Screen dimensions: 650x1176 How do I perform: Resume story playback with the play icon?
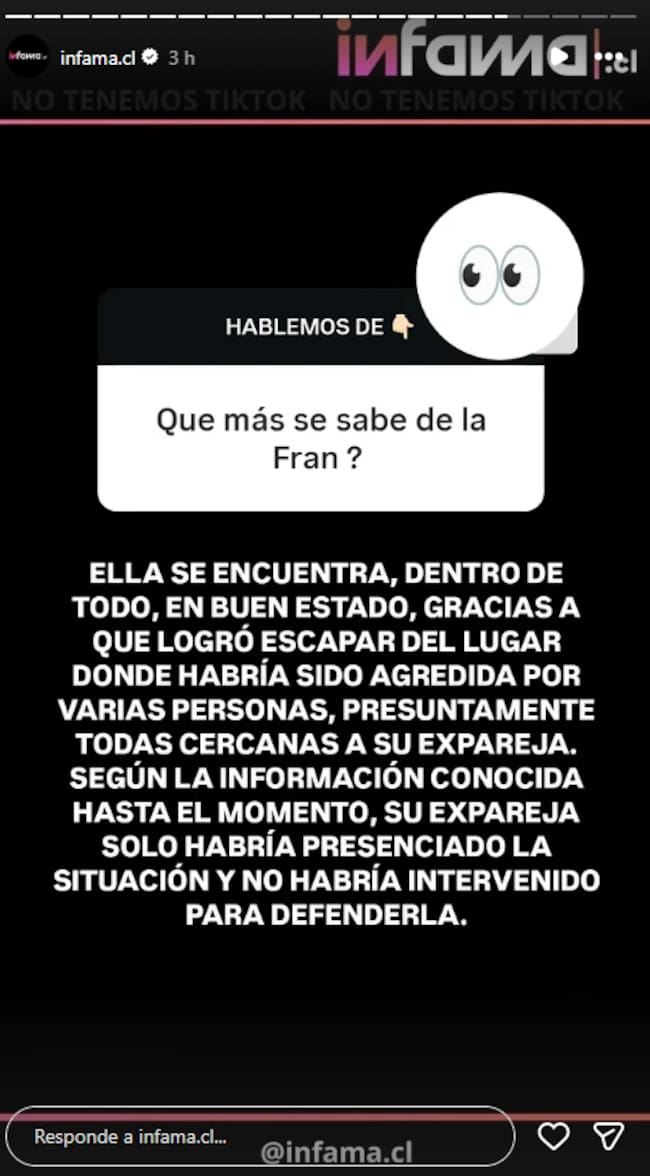click(x=559, y=57)
